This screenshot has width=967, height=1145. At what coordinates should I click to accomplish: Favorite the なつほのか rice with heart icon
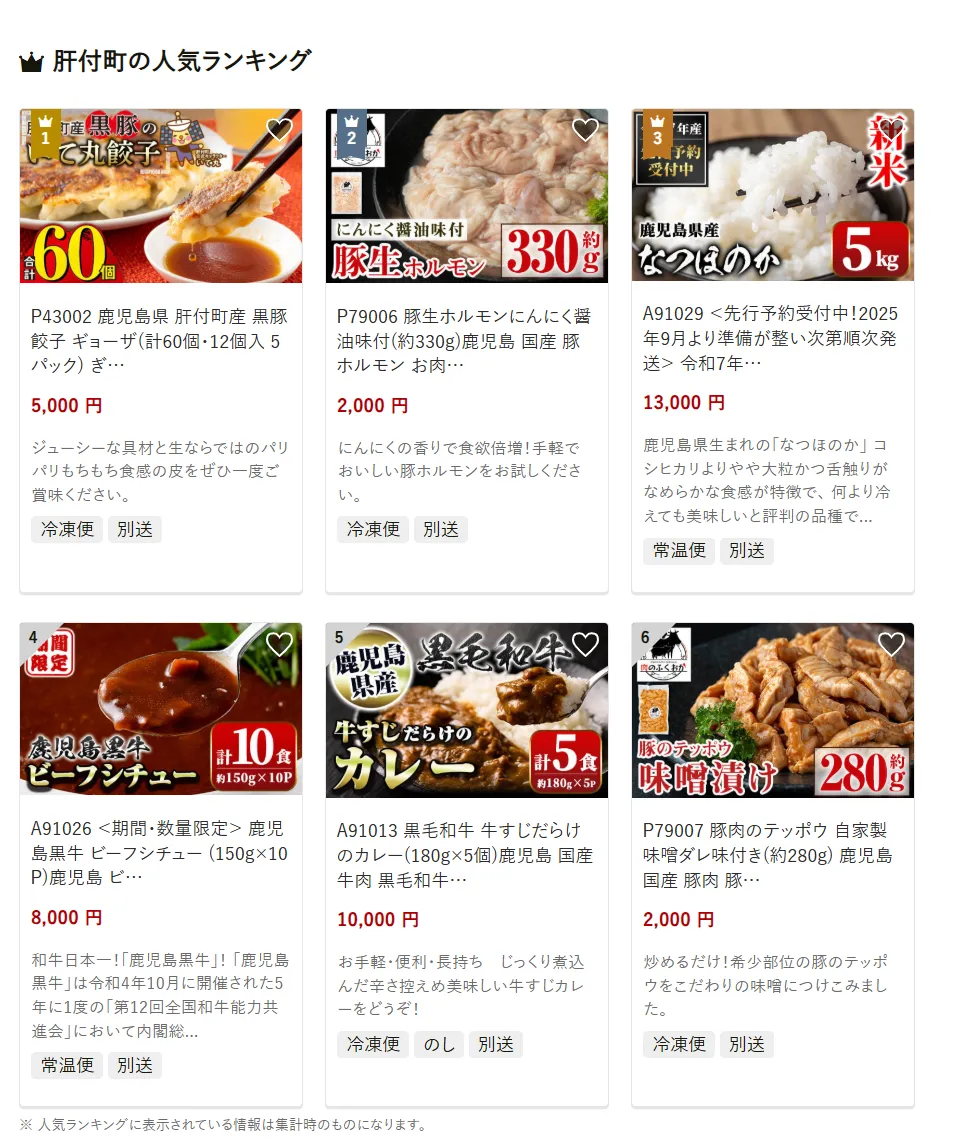[891, 130]
